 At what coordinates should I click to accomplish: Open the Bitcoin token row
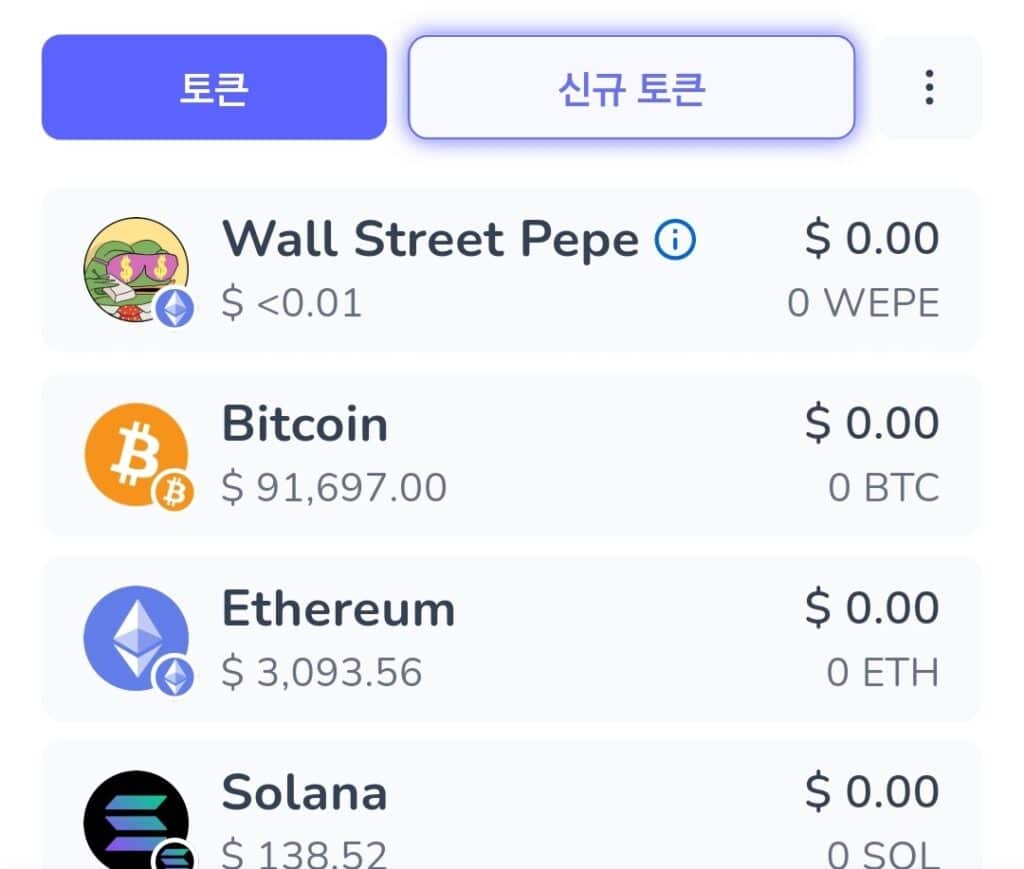pyautogui.click(x=510, y=455)
